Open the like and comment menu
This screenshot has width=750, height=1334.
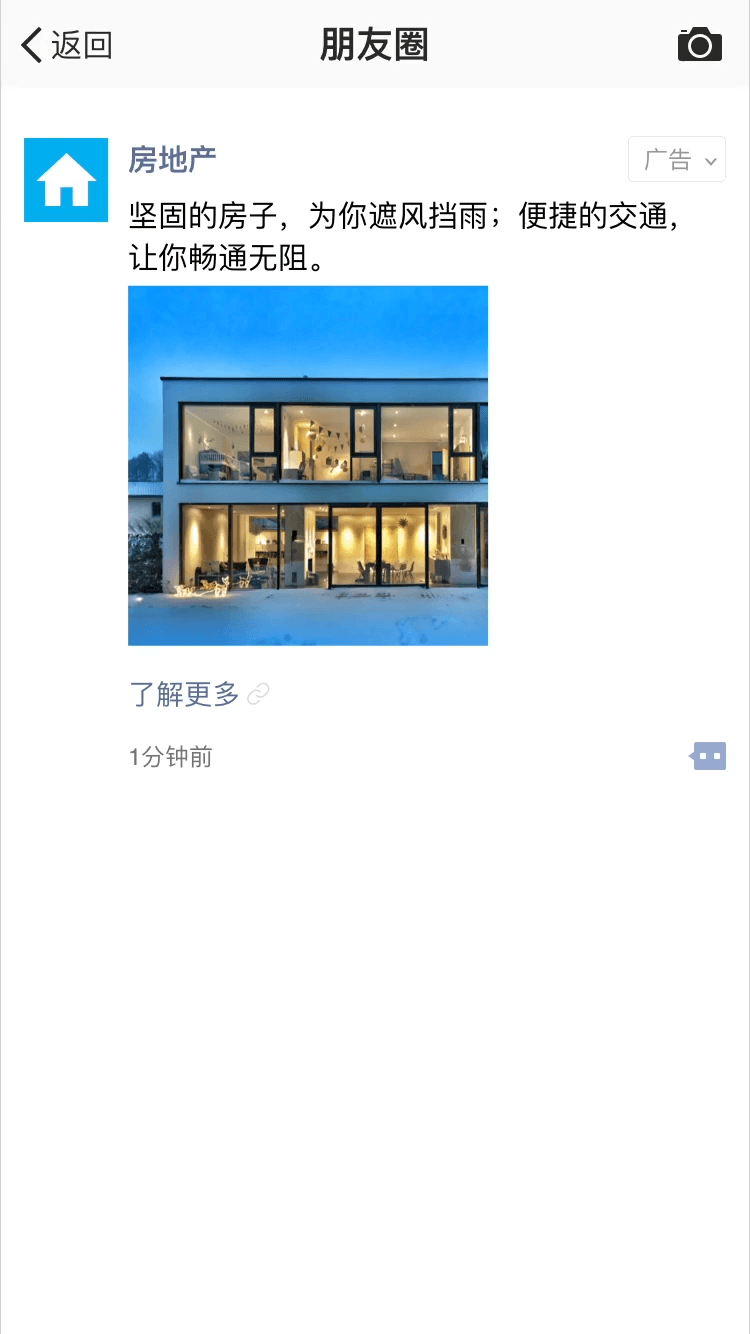[x=708, y=756]
